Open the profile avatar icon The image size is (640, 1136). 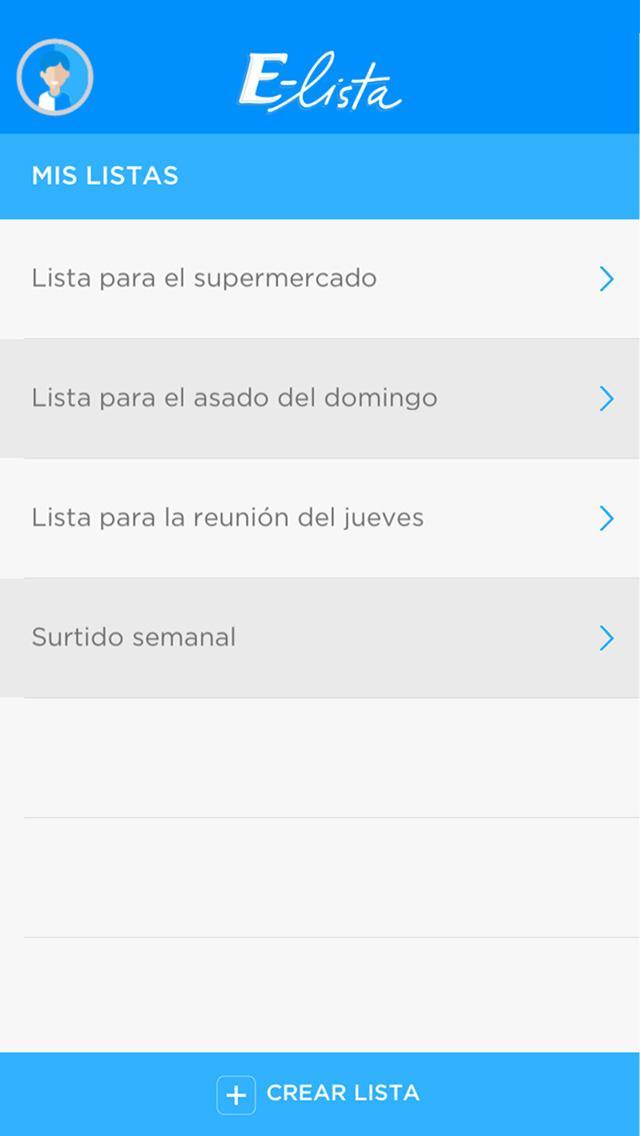pos(55,76)
